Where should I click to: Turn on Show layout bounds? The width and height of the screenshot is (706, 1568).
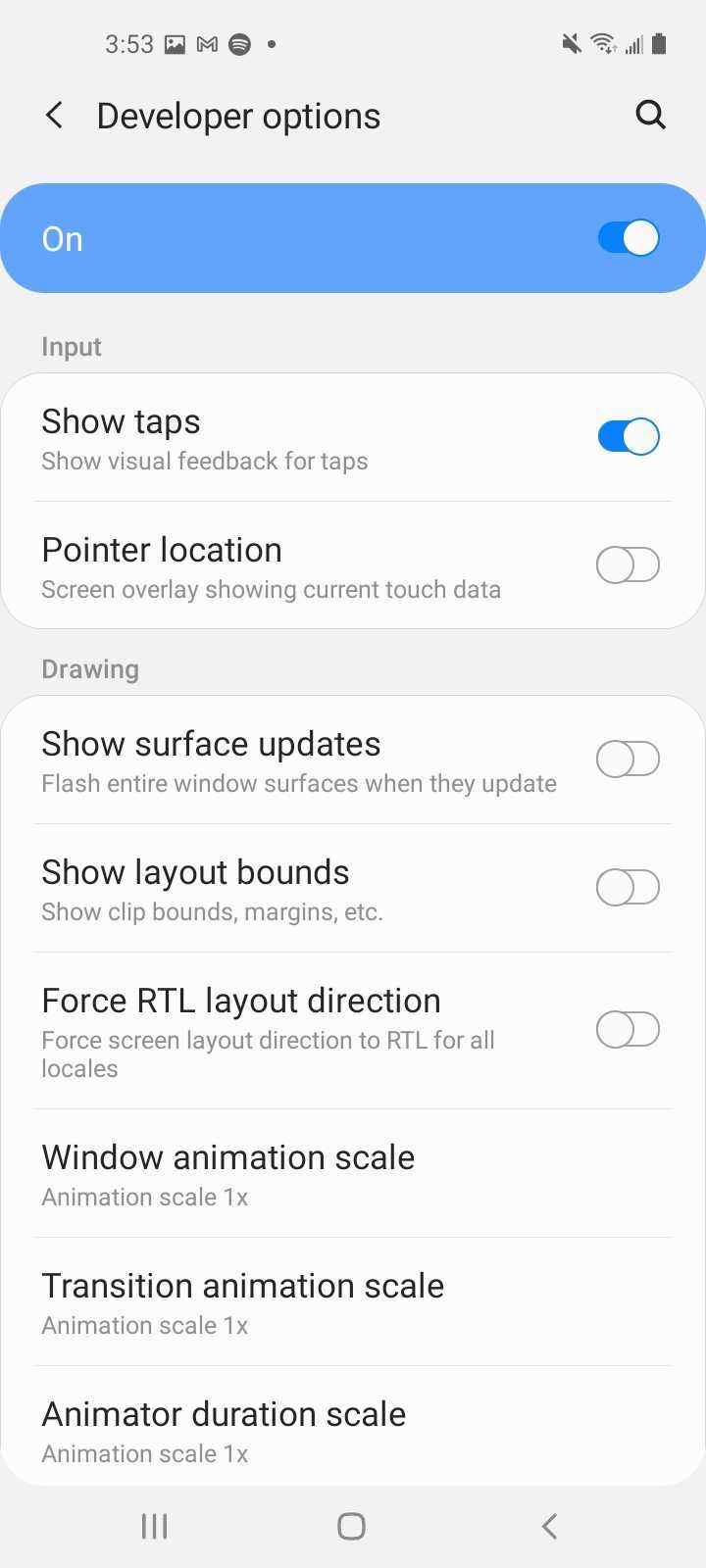[x=628, y=887]
